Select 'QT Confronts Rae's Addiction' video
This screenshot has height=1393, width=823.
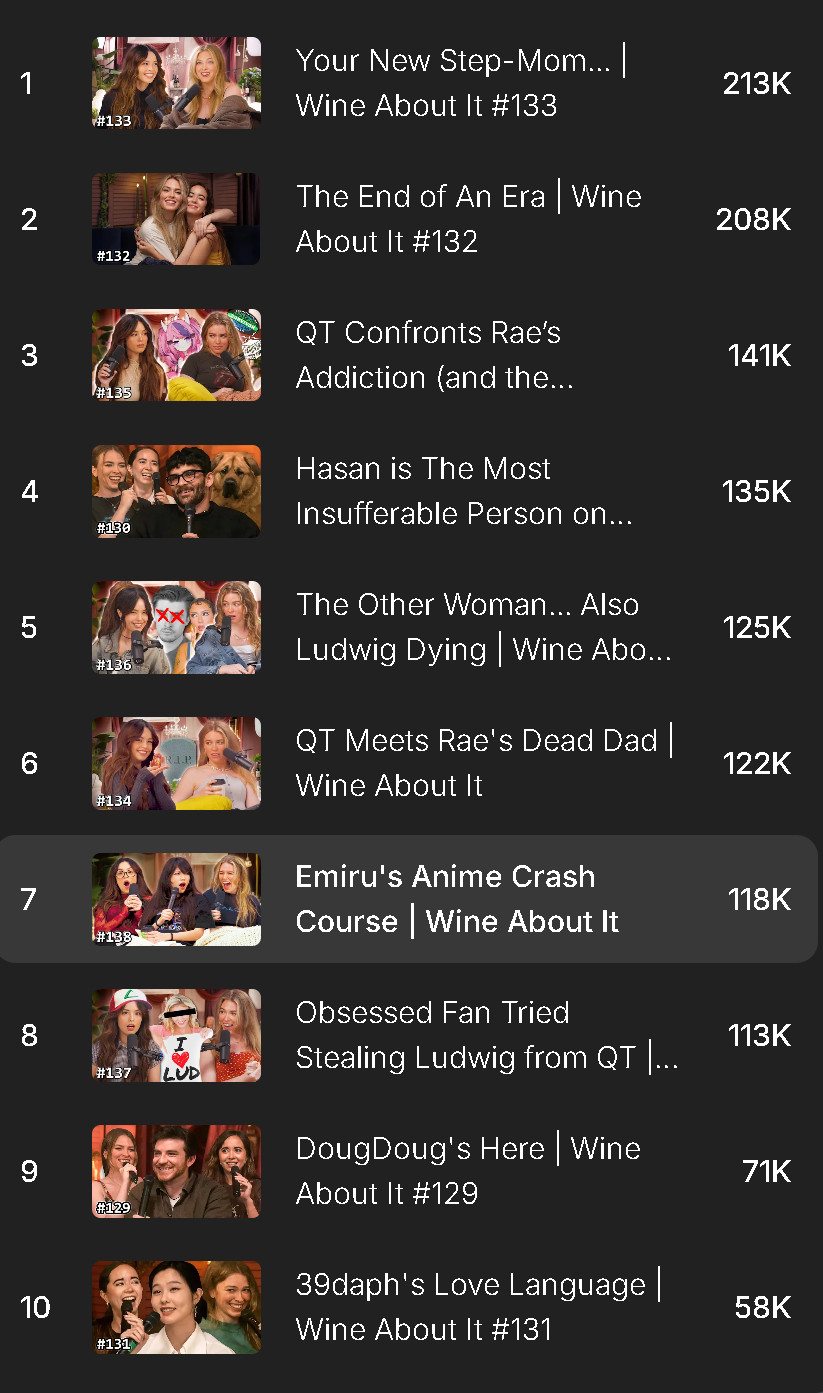click(410, 355)
